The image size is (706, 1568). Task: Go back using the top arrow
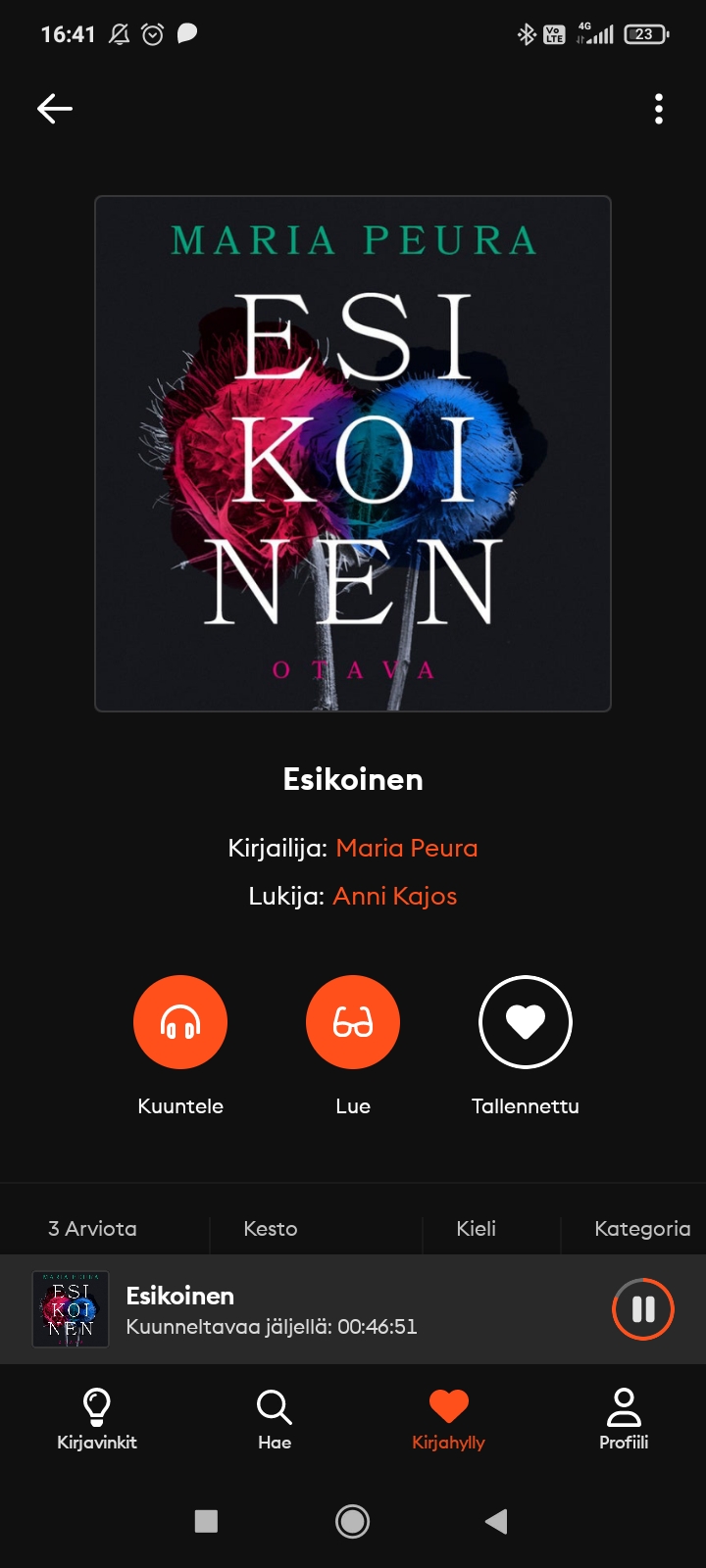(55, 109)
